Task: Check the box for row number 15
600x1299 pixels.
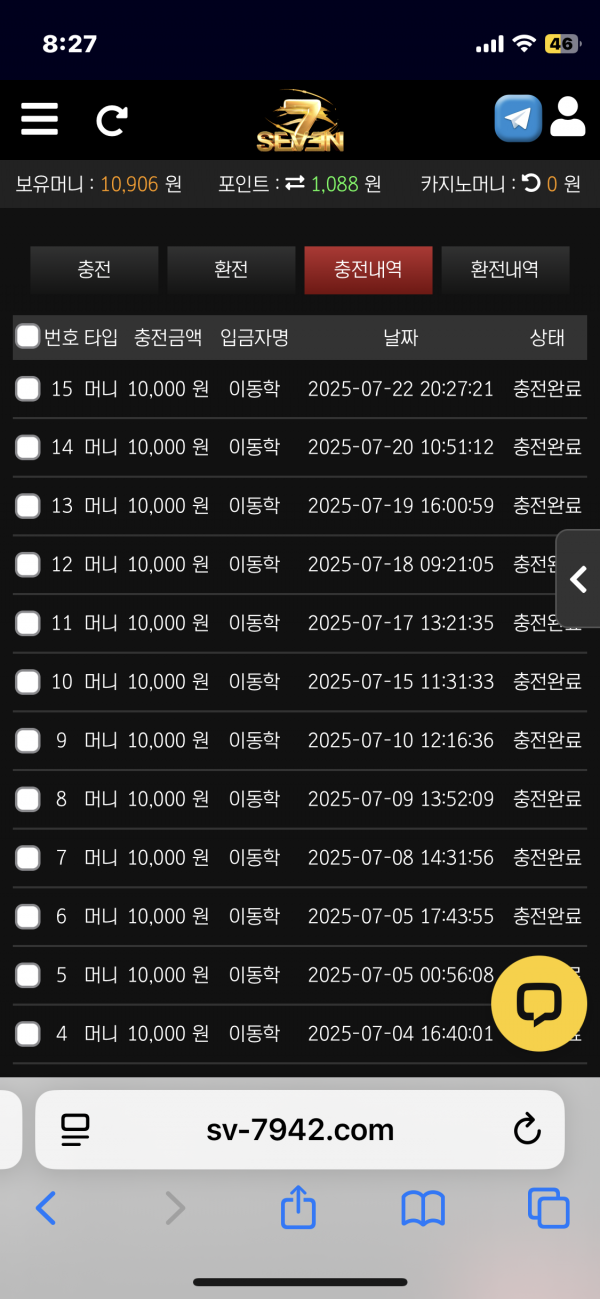Action: click(x=28, y=389)
